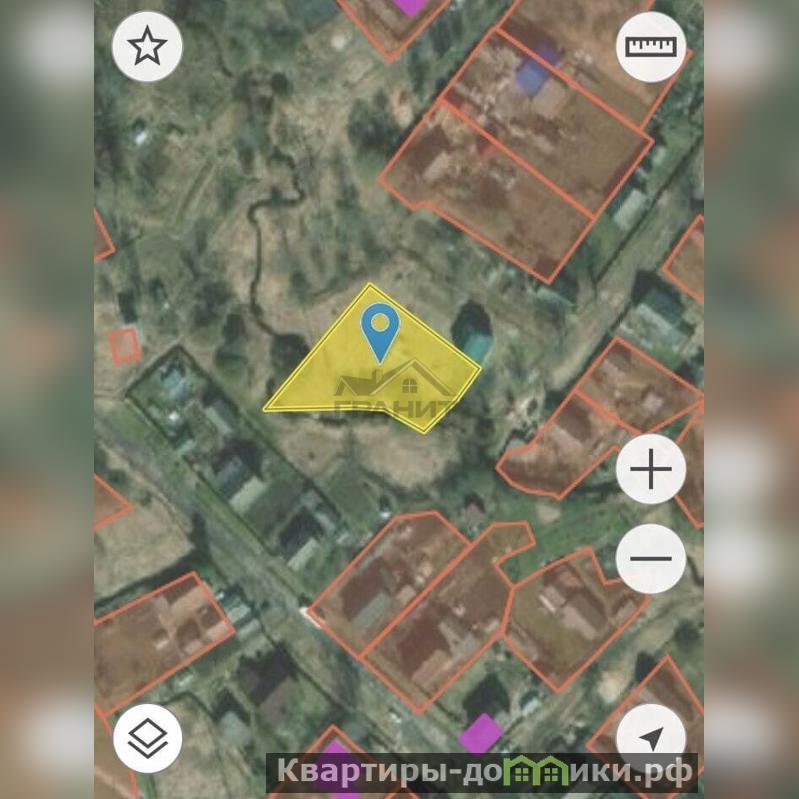This screenshot has width=799, height=799.
Task: Center map on my location arrow
Action: (x=651, y=739)
